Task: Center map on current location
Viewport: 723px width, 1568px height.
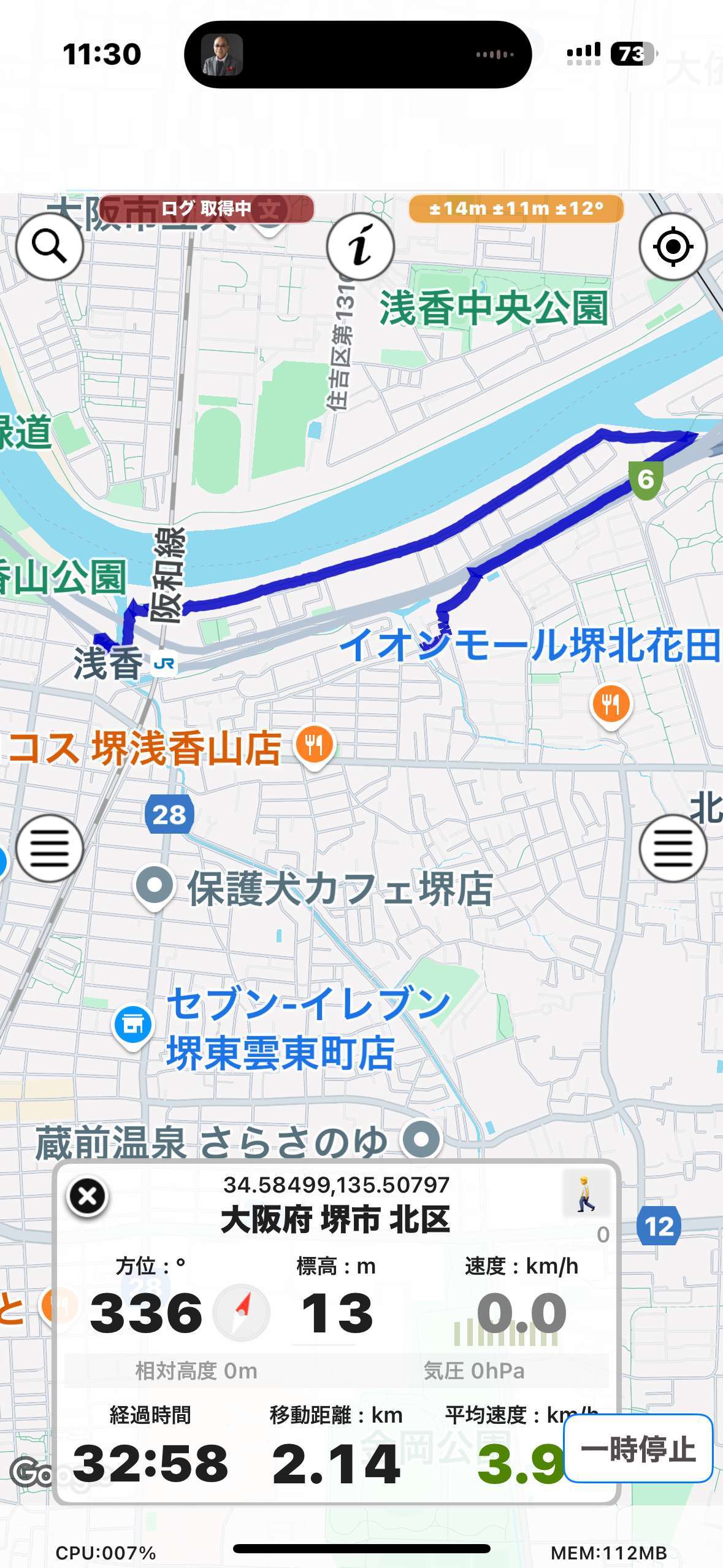Action: click(673, 247)
